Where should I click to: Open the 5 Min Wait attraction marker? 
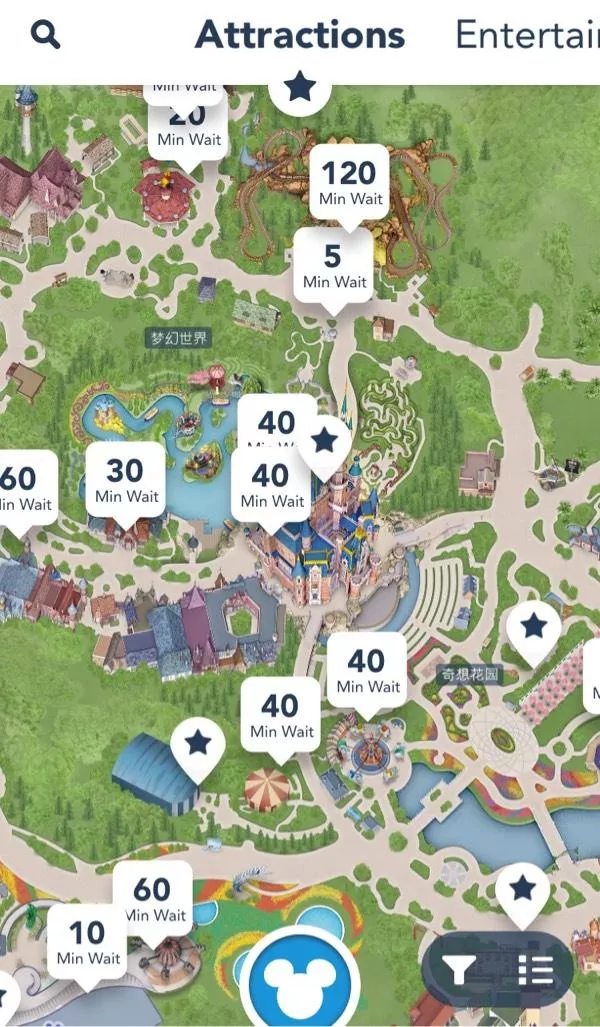pyautogui.click(x=333, y=265)
